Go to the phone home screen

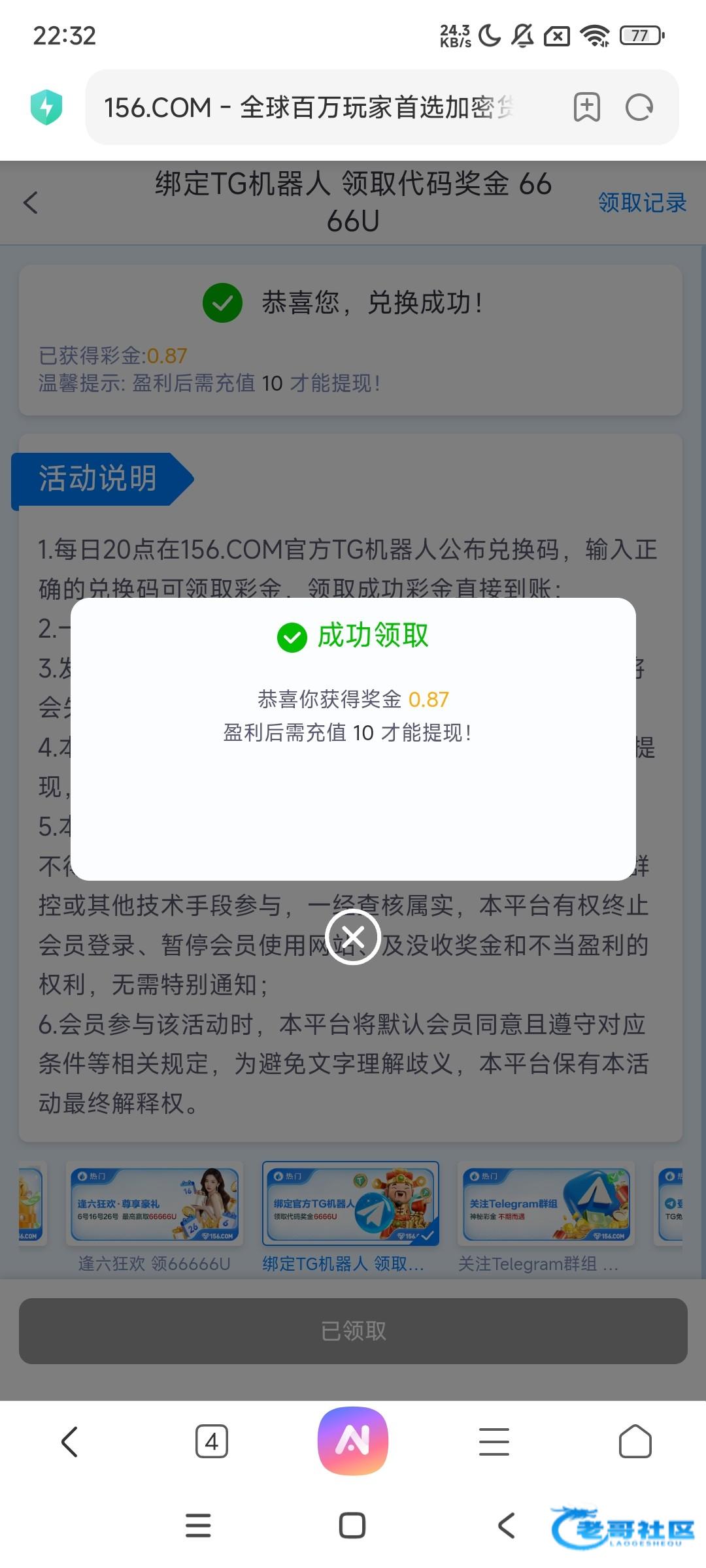[x=352, y=1526]
